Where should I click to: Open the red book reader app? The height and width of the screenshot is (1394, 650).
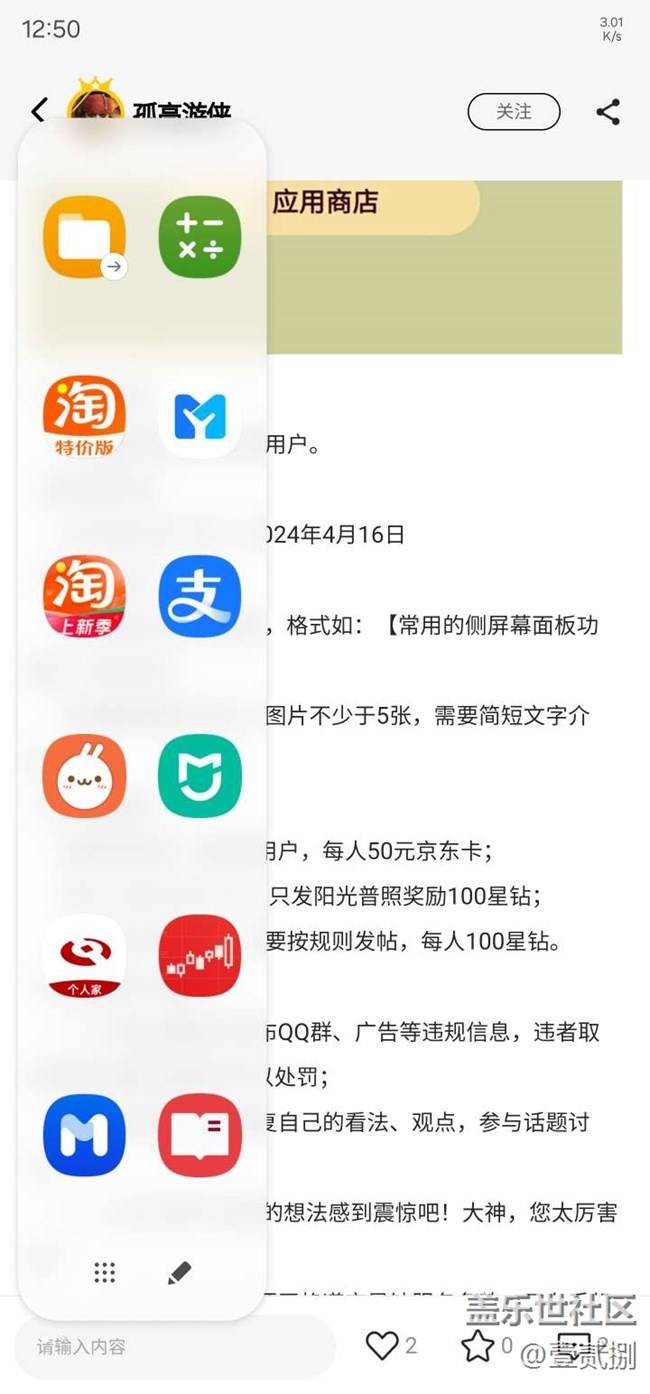(200, 1136)
